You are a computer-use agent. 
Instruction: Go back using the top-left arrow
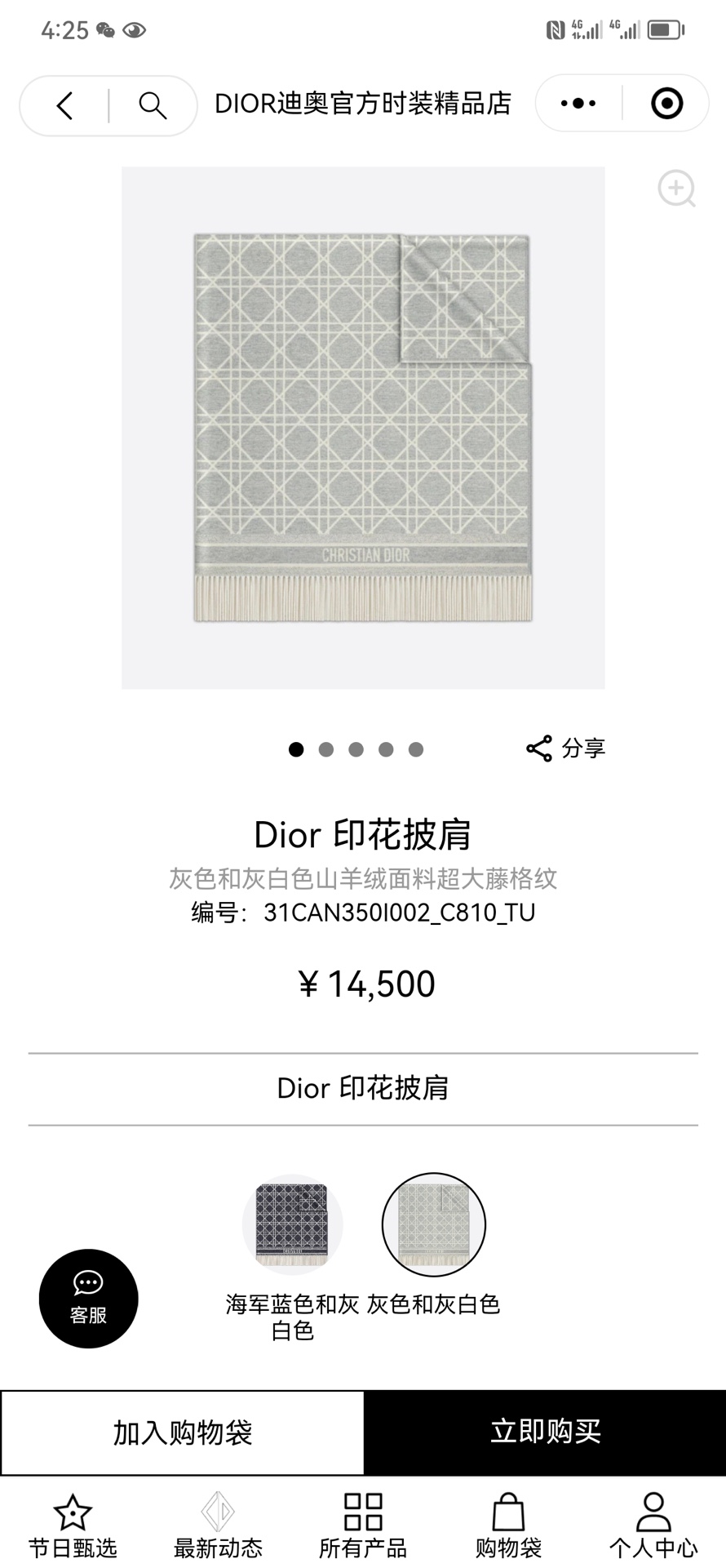64,105
